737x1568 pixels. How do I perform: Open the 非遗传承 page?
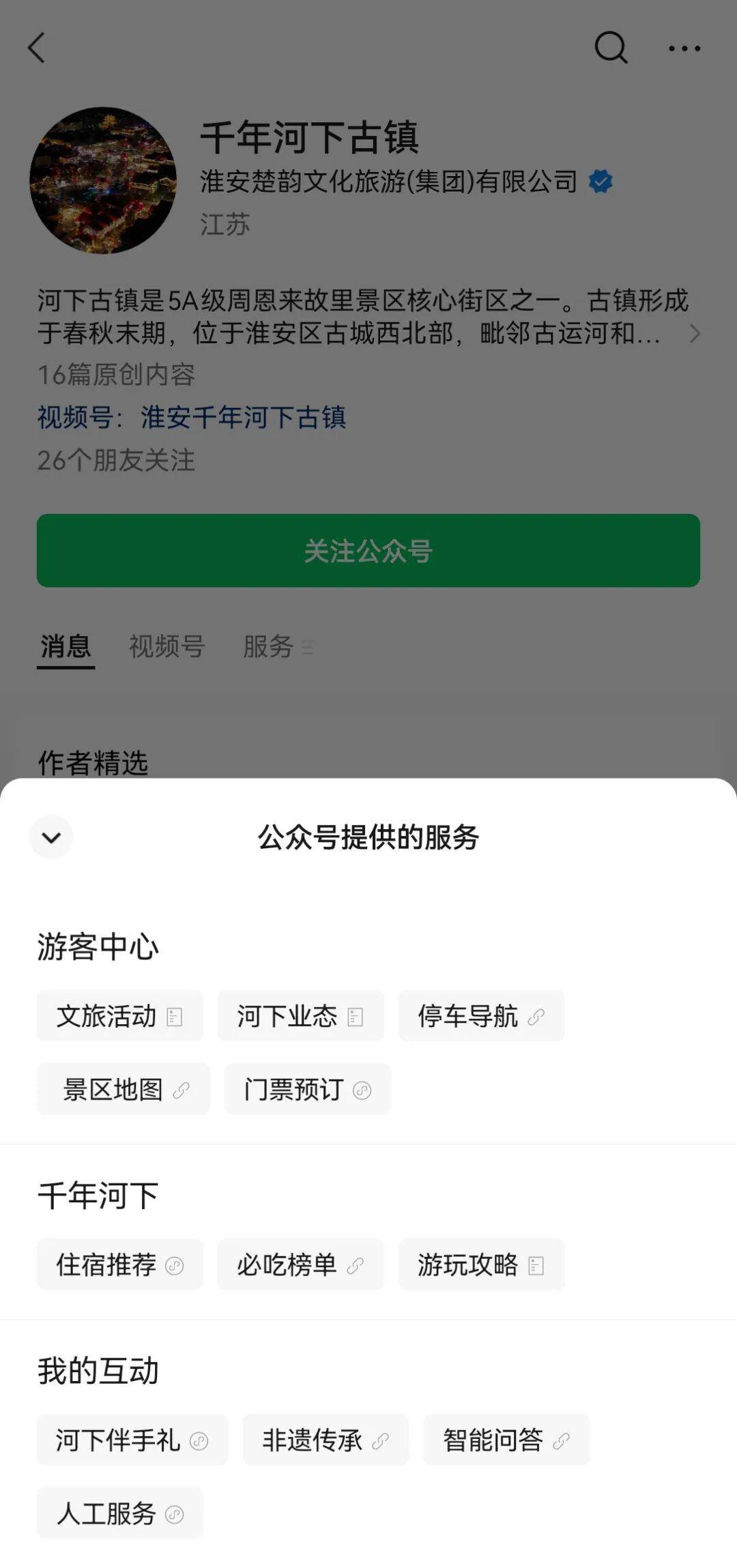[326, 1440]
